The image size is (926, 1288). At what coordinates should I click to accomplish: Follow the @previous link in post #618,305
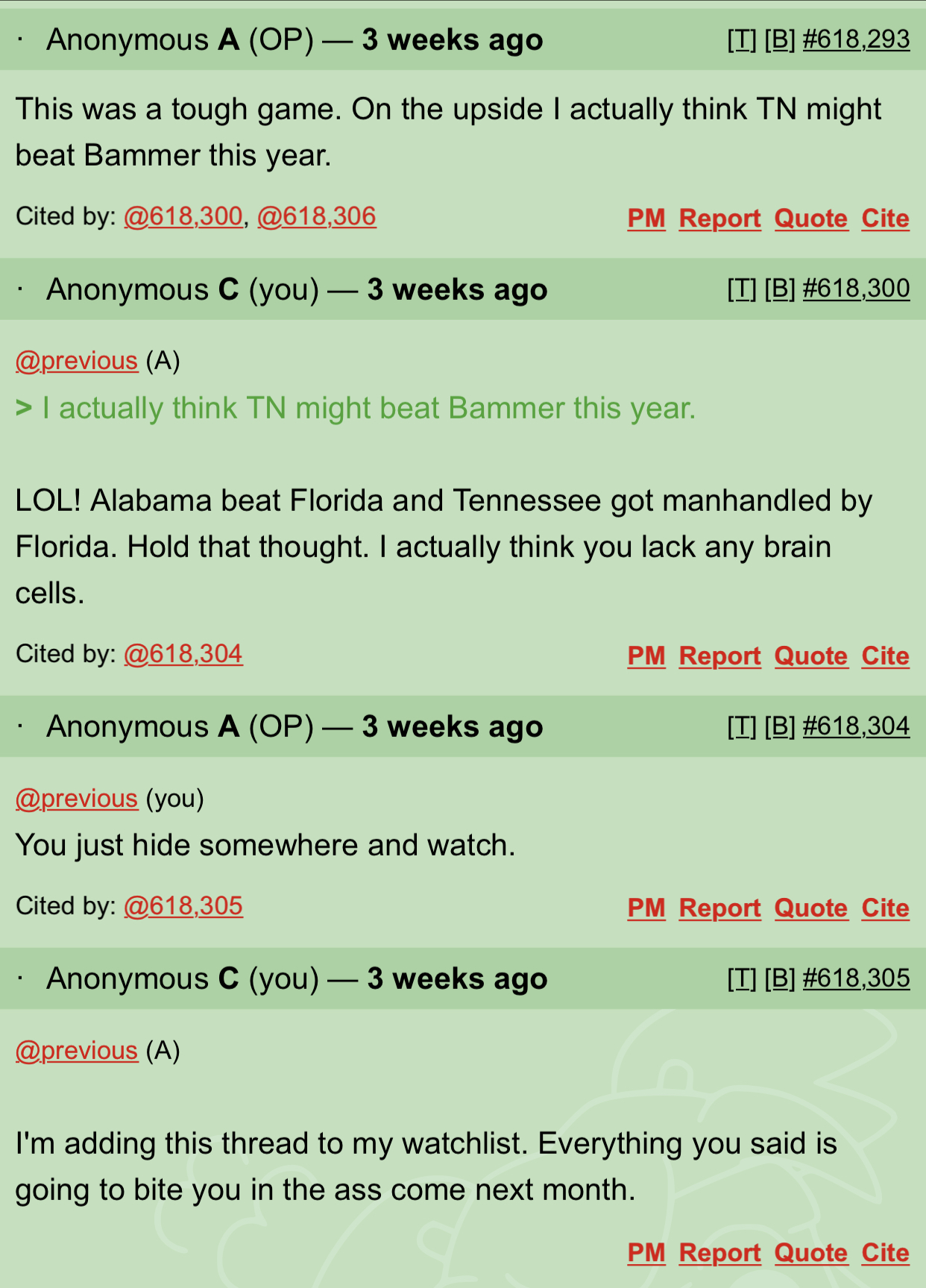[x=77, y=1051]
